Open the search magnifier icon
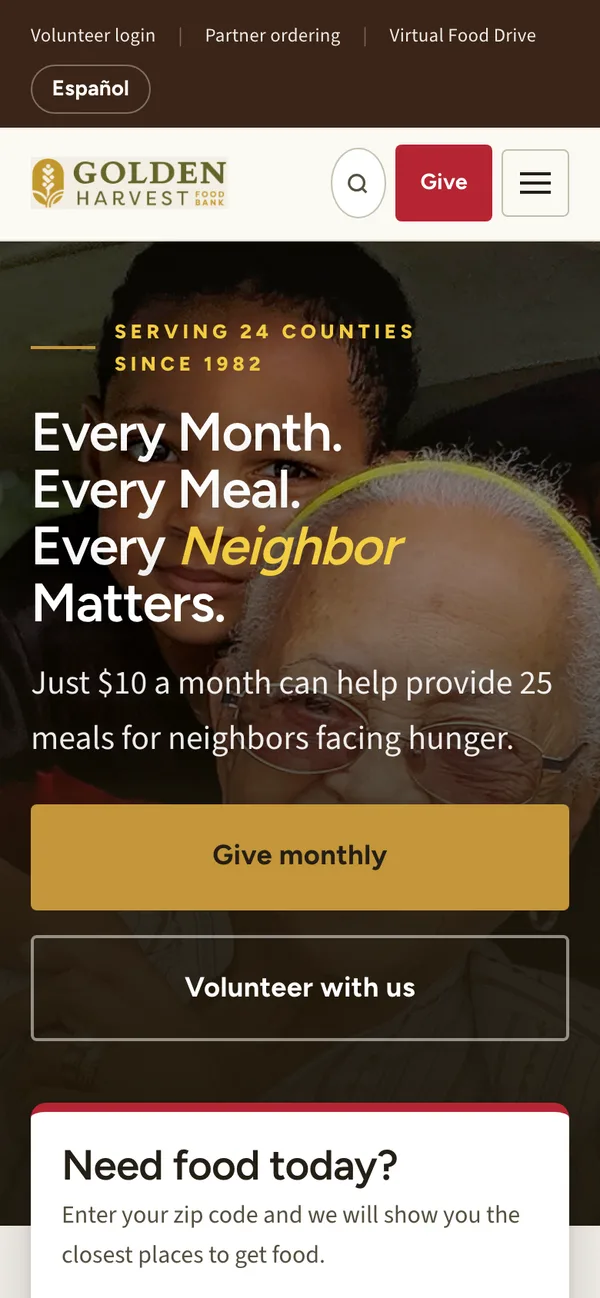The height and width of the screenshot is (1298, 600). tap(358, 183)
